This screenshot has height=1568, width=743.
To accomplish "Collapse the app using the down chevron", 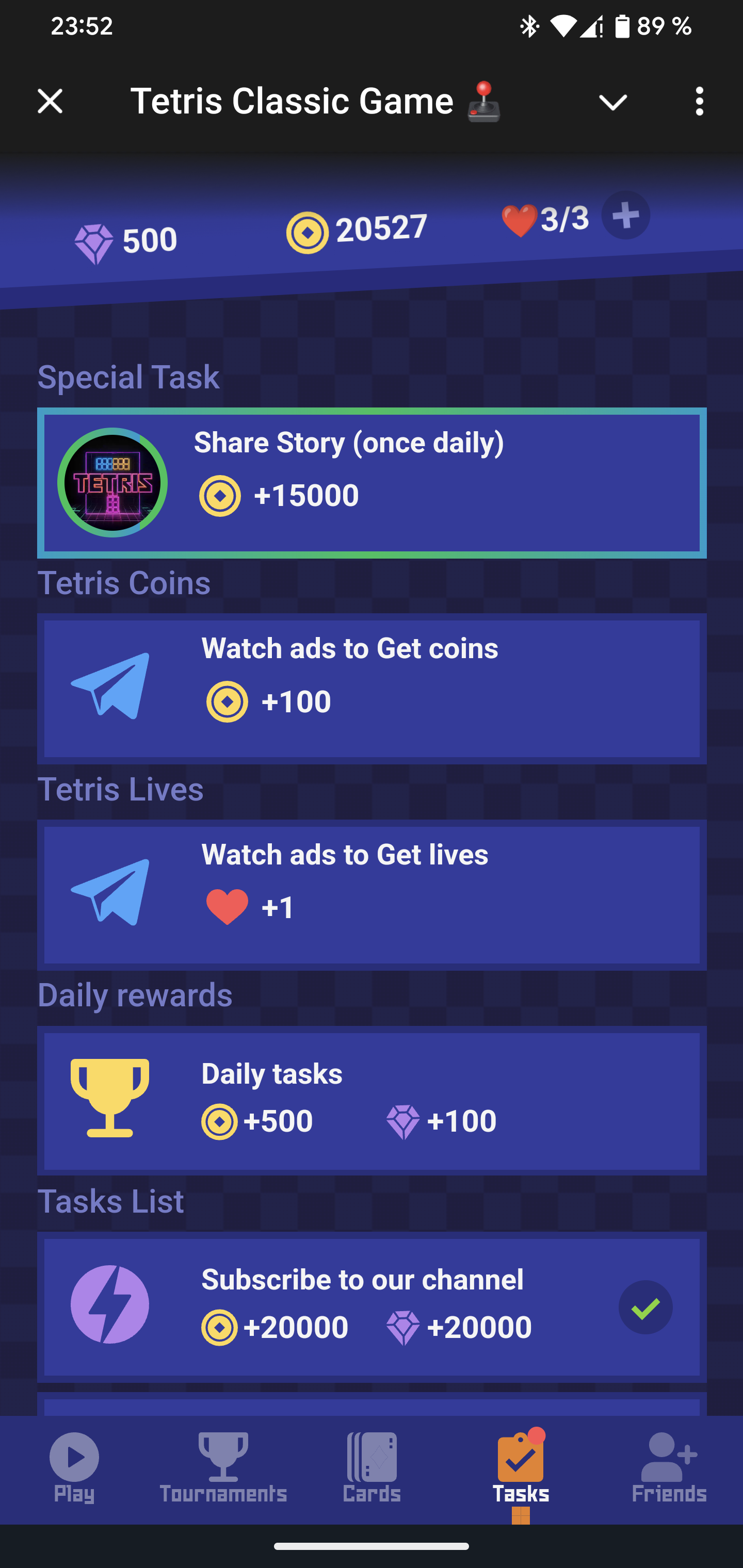I will pos(612,102).
